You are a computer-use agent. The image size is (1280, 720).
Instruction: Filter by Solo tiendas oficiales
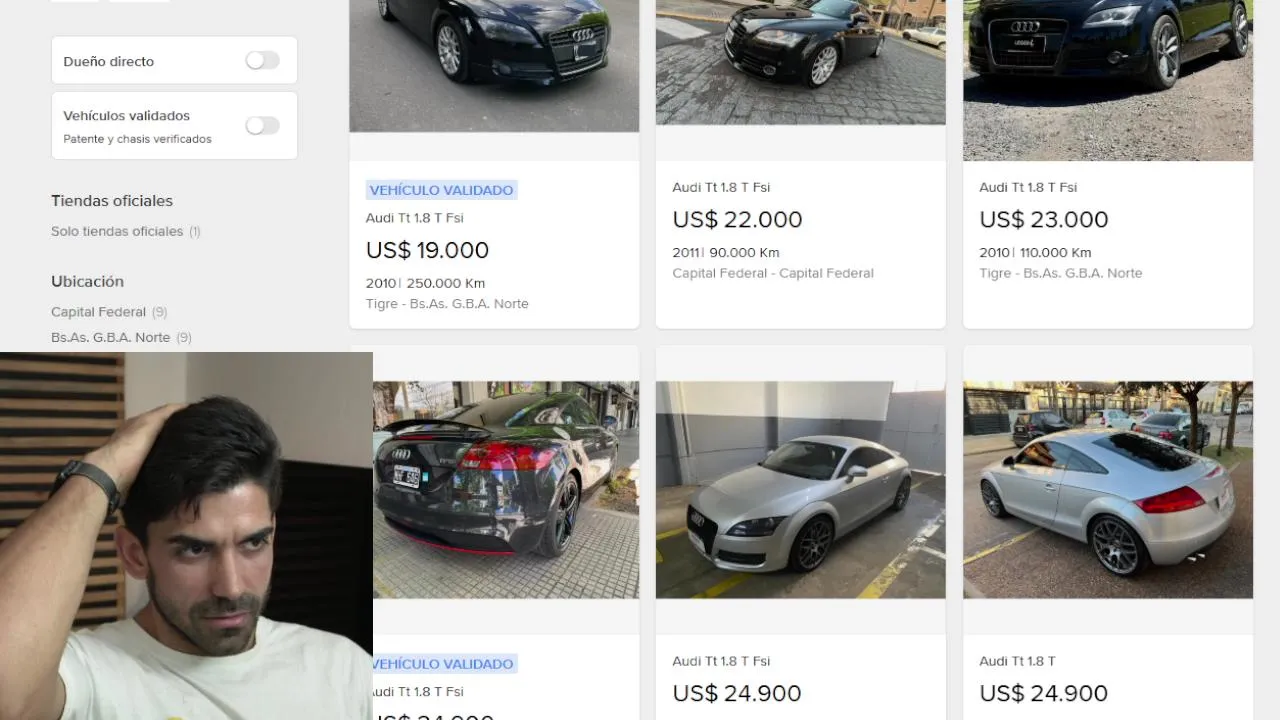(x=117, y=231)
